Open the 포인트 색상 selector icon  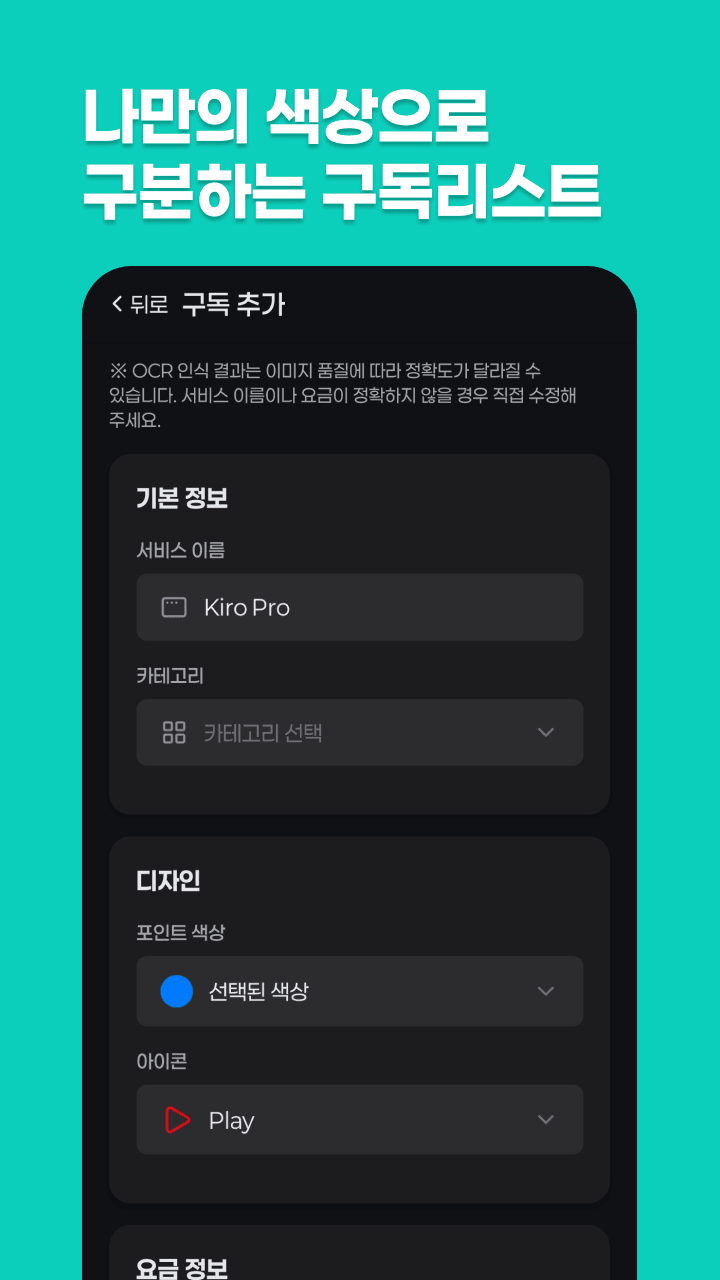point(546,991)
